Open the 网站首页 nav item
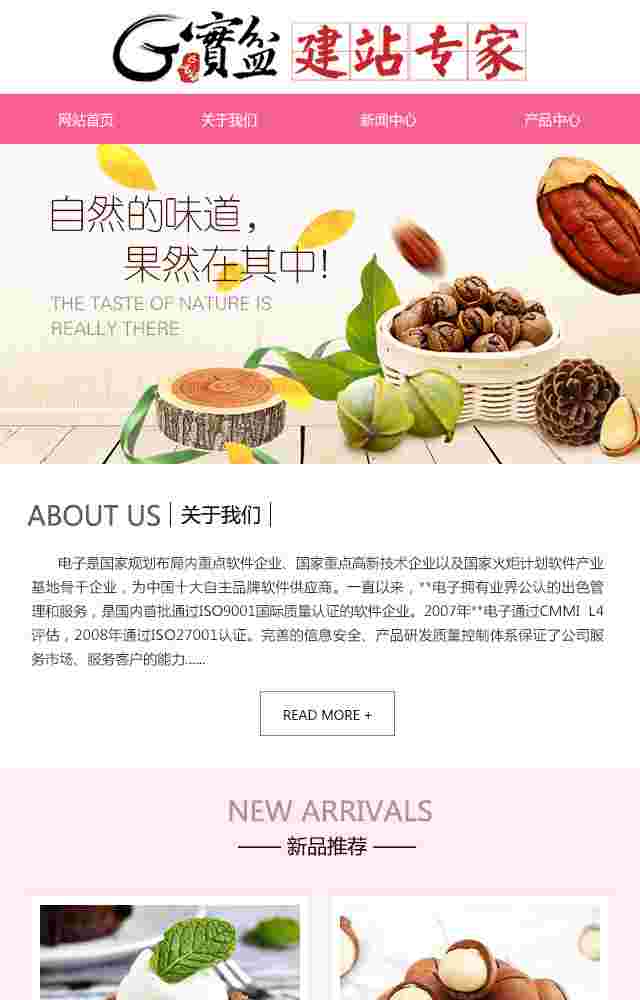This screenshot has width=640, height=1000. [x=86, y=120]
